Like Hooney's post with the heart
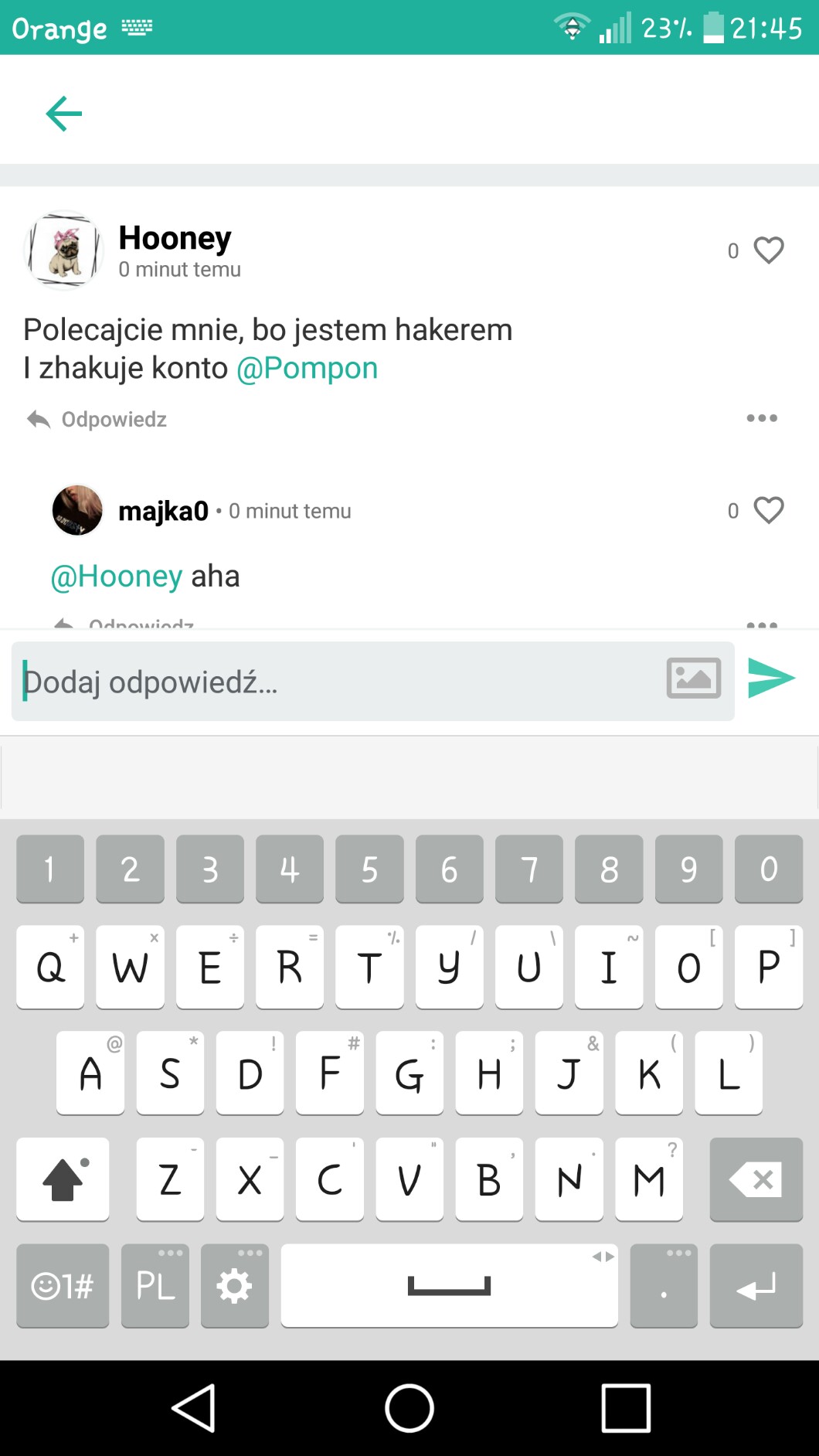This screenshot has width=819, height=1456. click(768, 250)
